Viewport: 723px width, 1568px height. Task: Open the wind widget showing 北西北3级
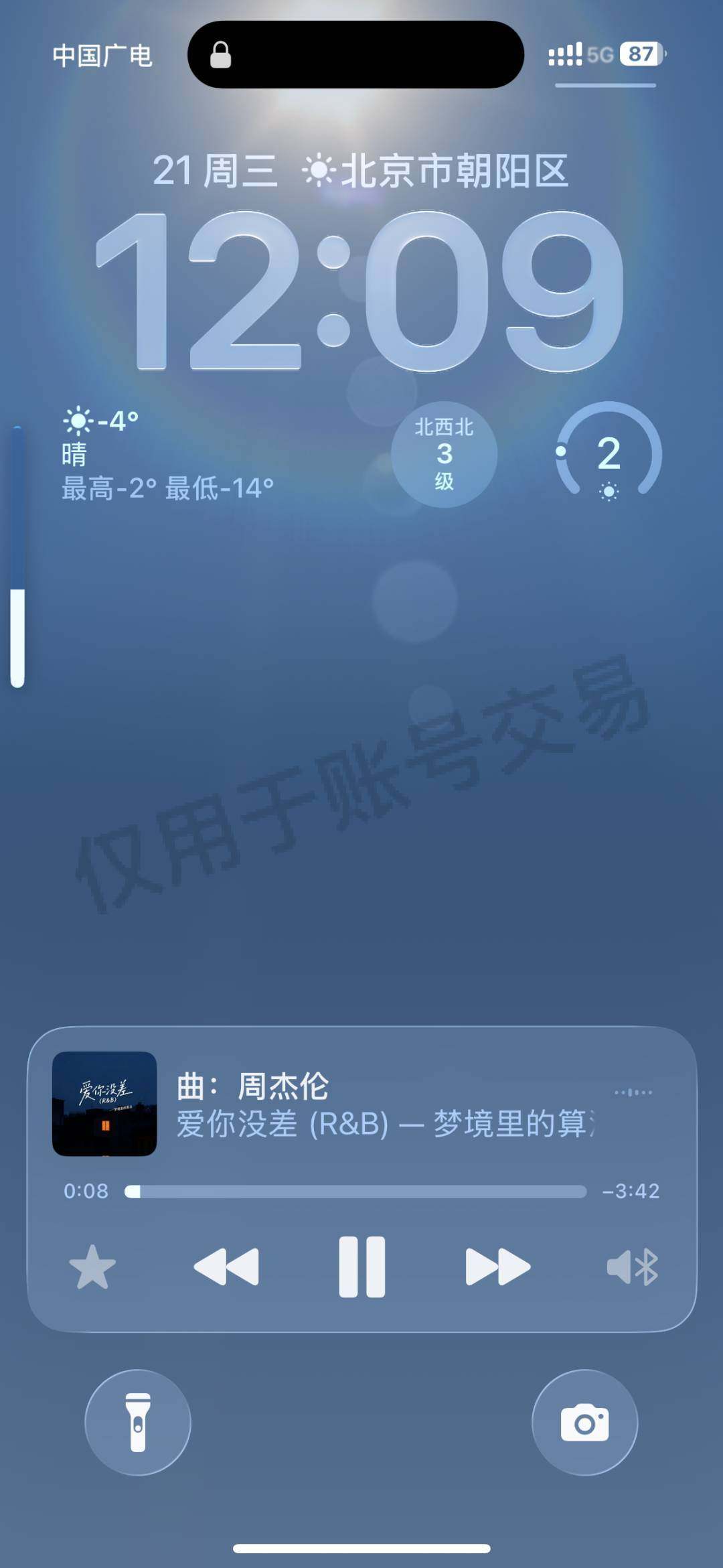(x=444, y=455)
